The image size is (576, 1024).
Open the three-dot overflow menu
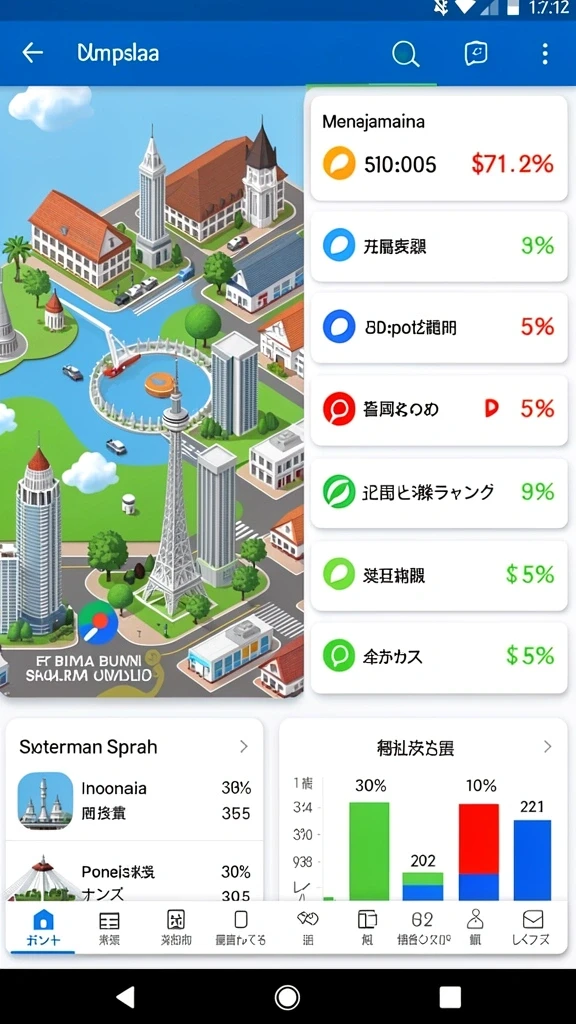pos(545,54)
